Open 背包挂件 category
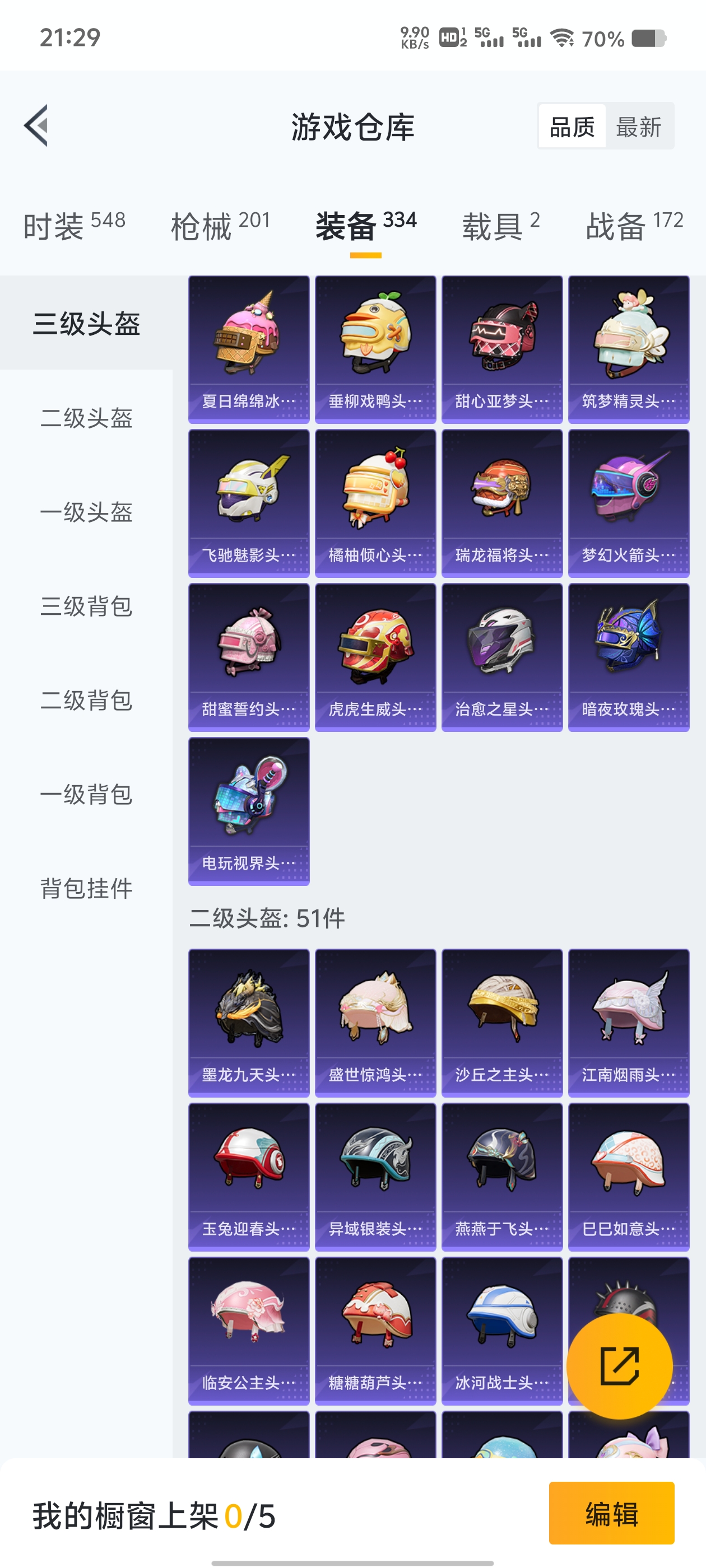The height and width of the screenshot is (1568, 706). (x=86, y=889)
